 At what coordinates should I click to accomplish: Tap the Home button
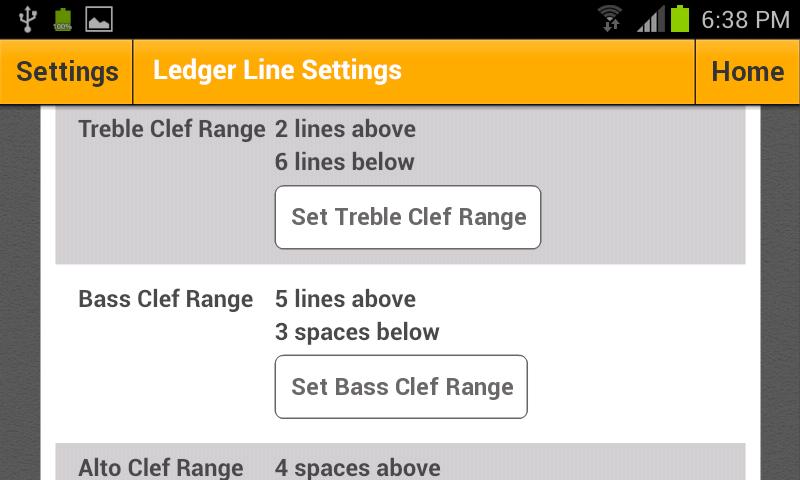(x=747, y=72)
